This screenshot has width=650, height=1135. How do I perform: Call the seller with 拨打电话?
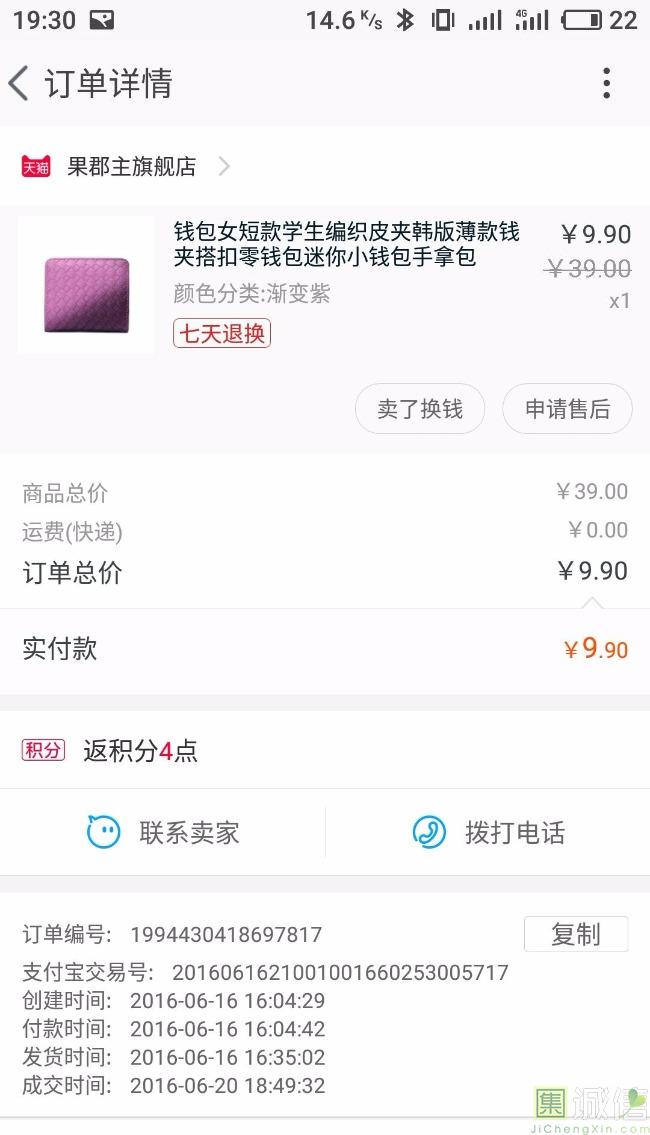click(488, 832)
